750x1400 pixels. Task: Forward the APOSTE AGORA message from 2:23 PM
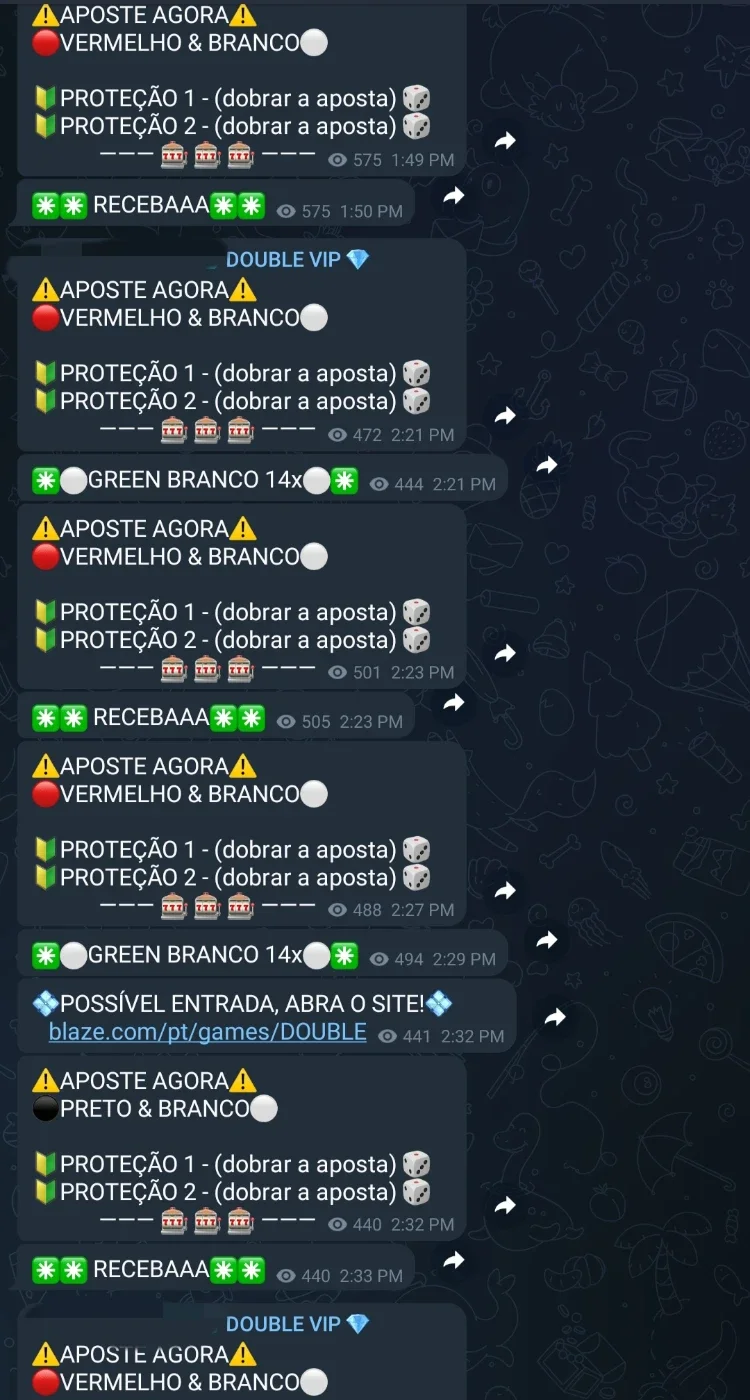[x=505, y=654]
